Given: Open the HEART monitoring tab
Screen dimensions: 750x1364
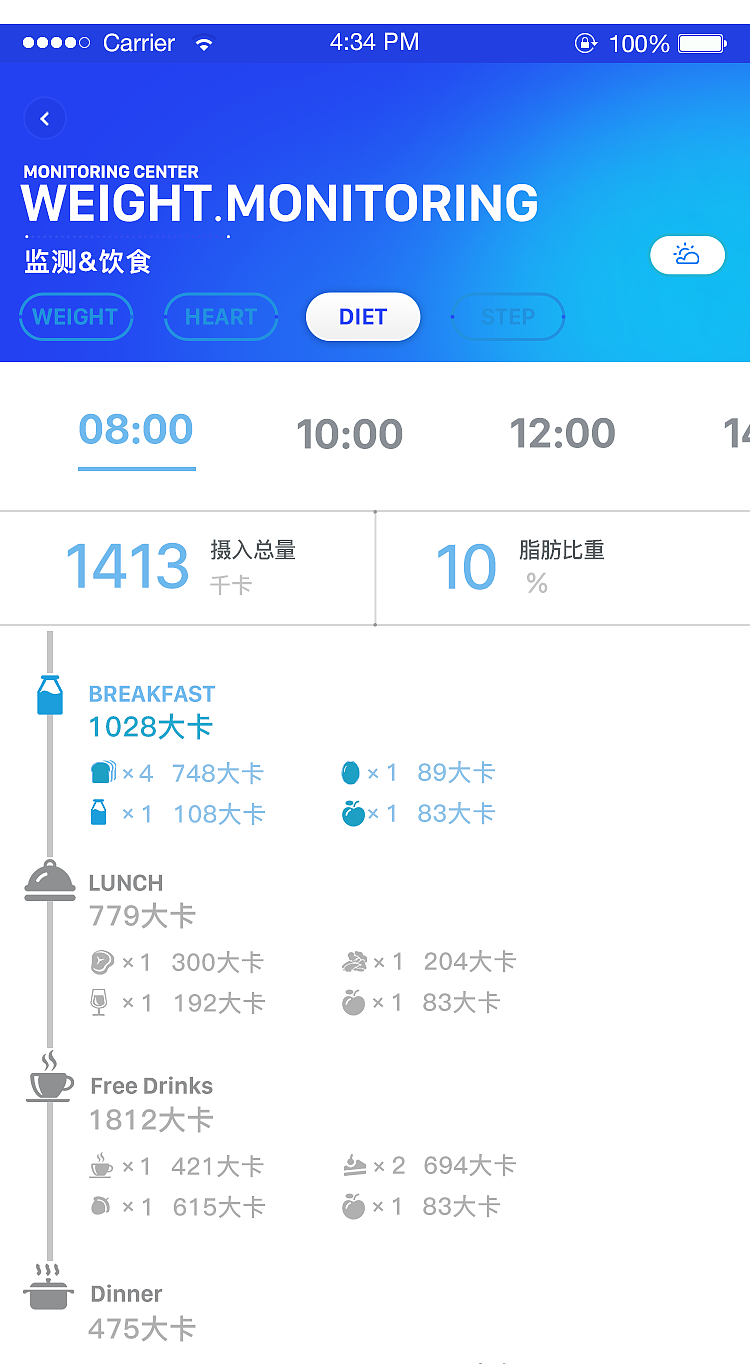Looking at the screenshot, I should pos(220,317).
